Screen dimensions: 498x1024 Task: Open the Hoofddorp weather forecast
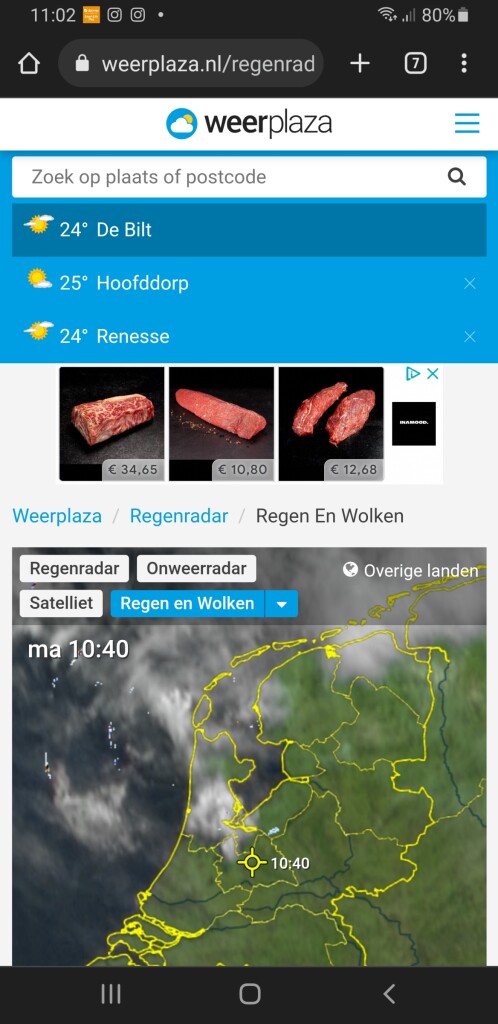[235, 283]
